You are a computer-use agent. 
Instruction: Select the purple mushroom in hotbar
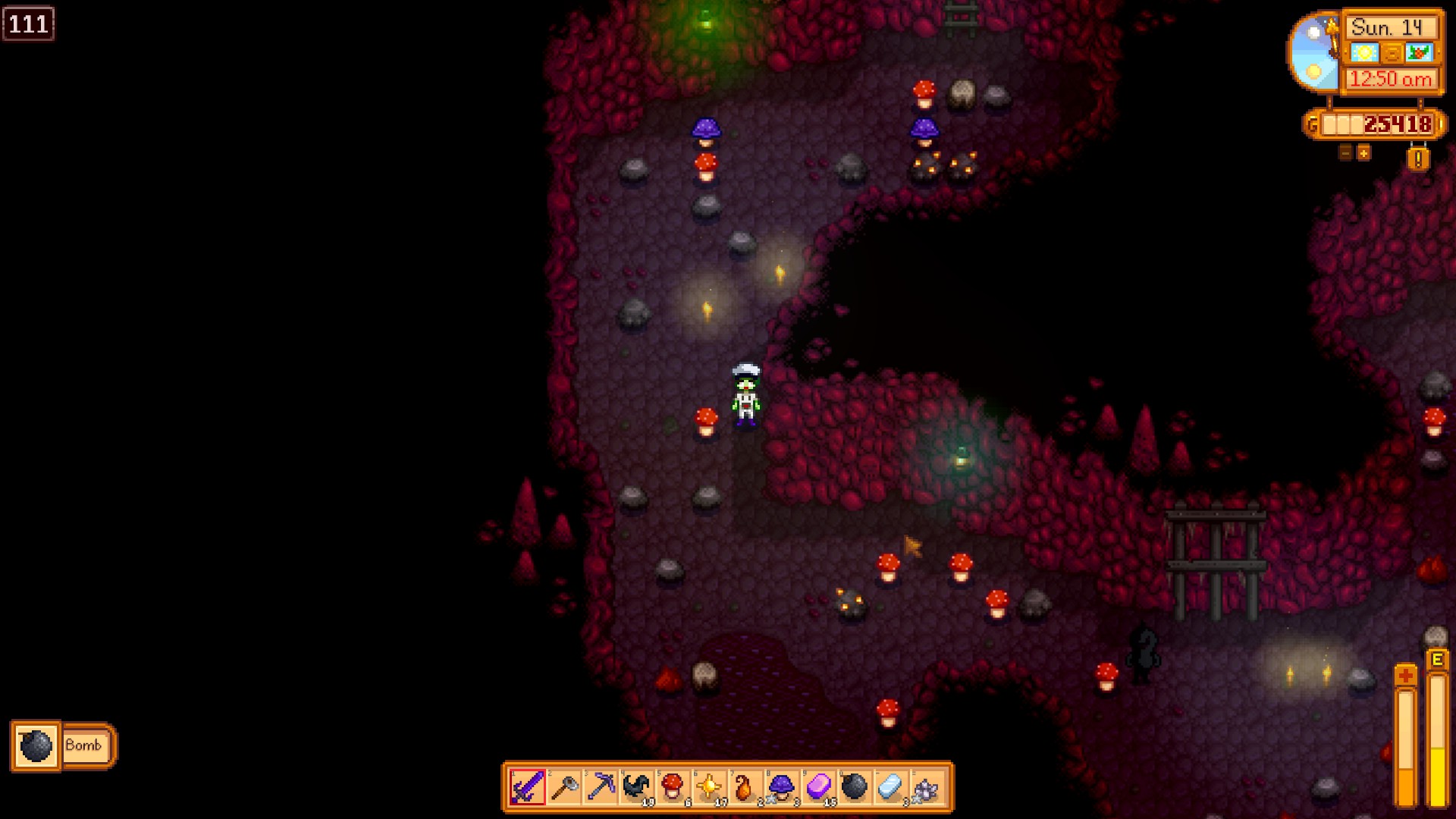782,787
